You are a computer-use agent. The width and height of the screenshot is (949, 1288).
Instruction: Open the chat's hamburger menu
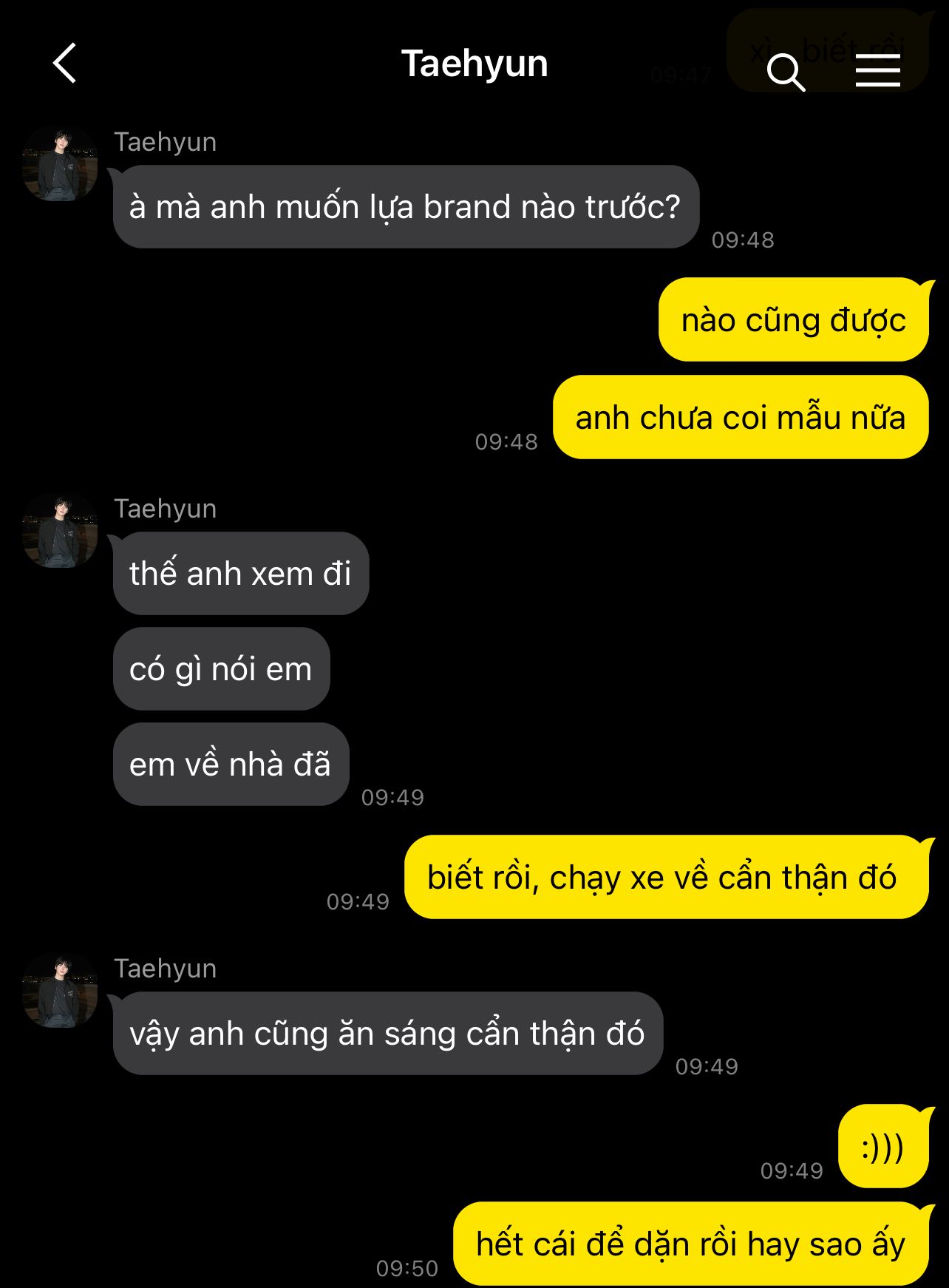[877, 72]
